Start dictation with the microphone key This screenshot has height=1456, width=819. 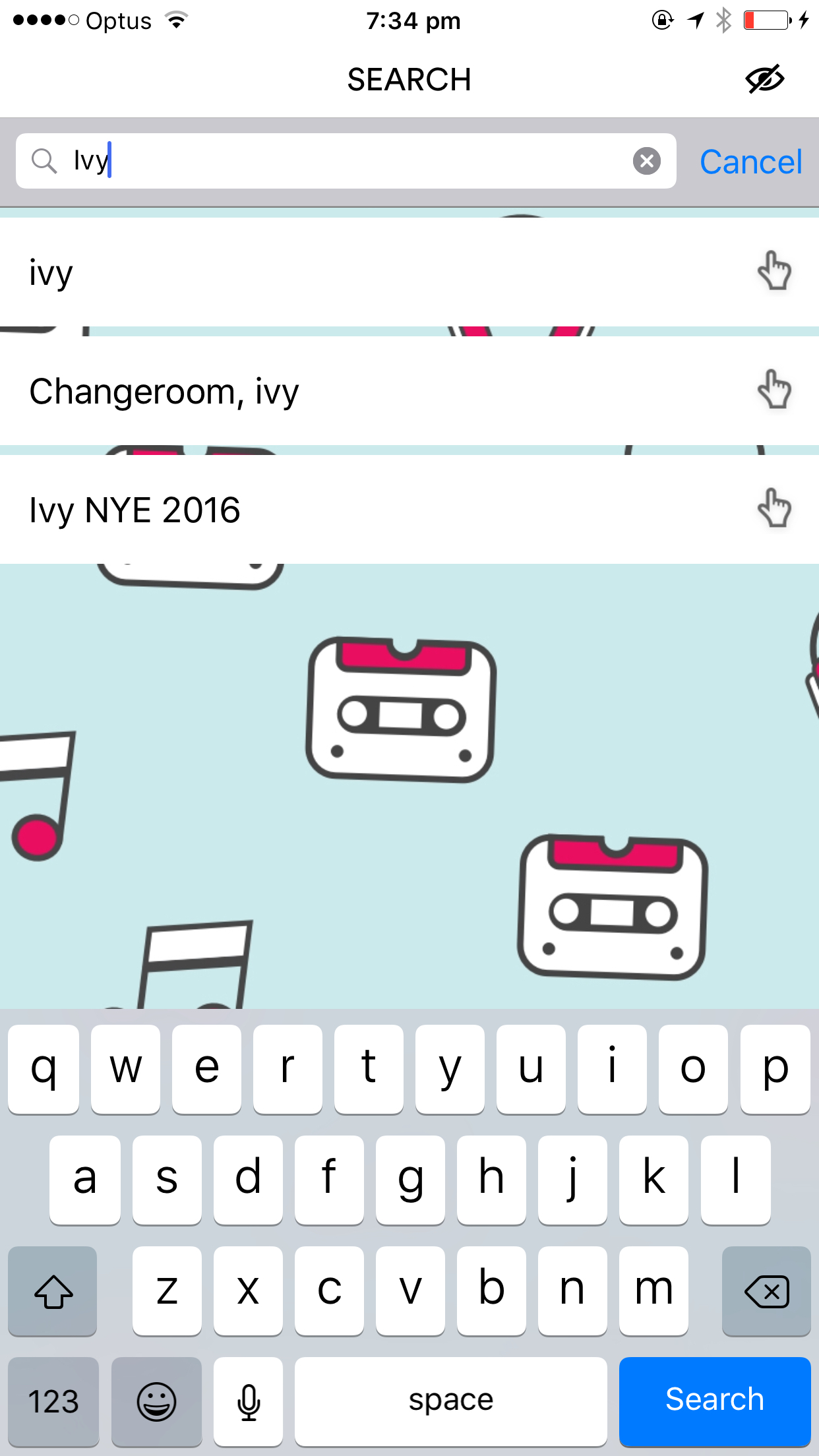coord(248,1401)
